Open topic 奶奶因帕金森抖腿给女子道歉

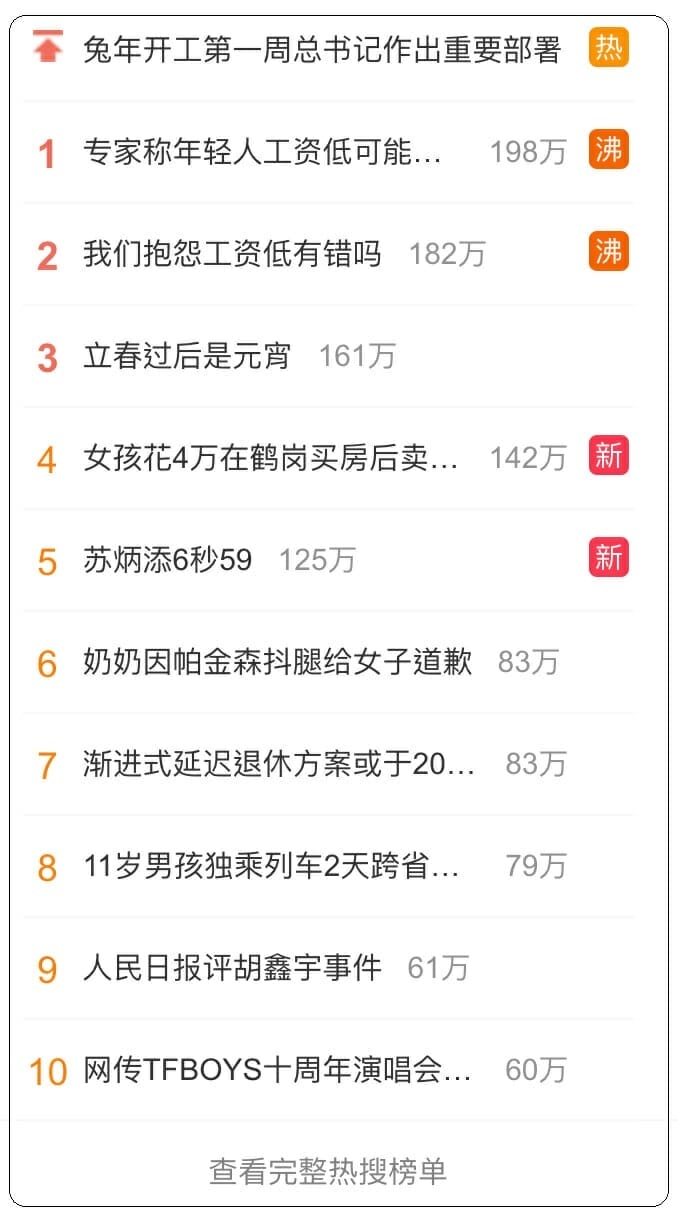pos(277,662)
